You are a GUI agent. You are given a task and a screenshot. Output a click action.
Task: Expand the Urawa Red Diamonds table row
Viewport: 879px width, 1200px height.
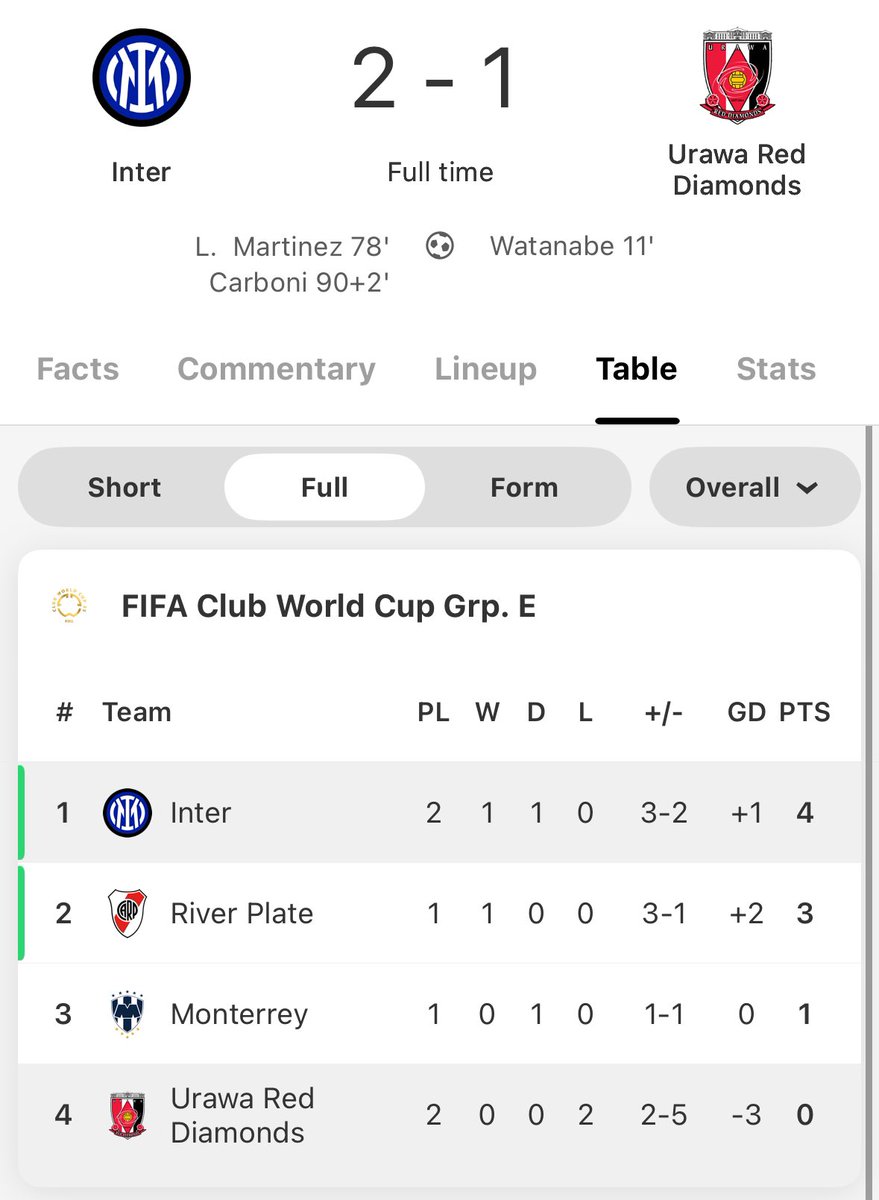(440, 1115)
